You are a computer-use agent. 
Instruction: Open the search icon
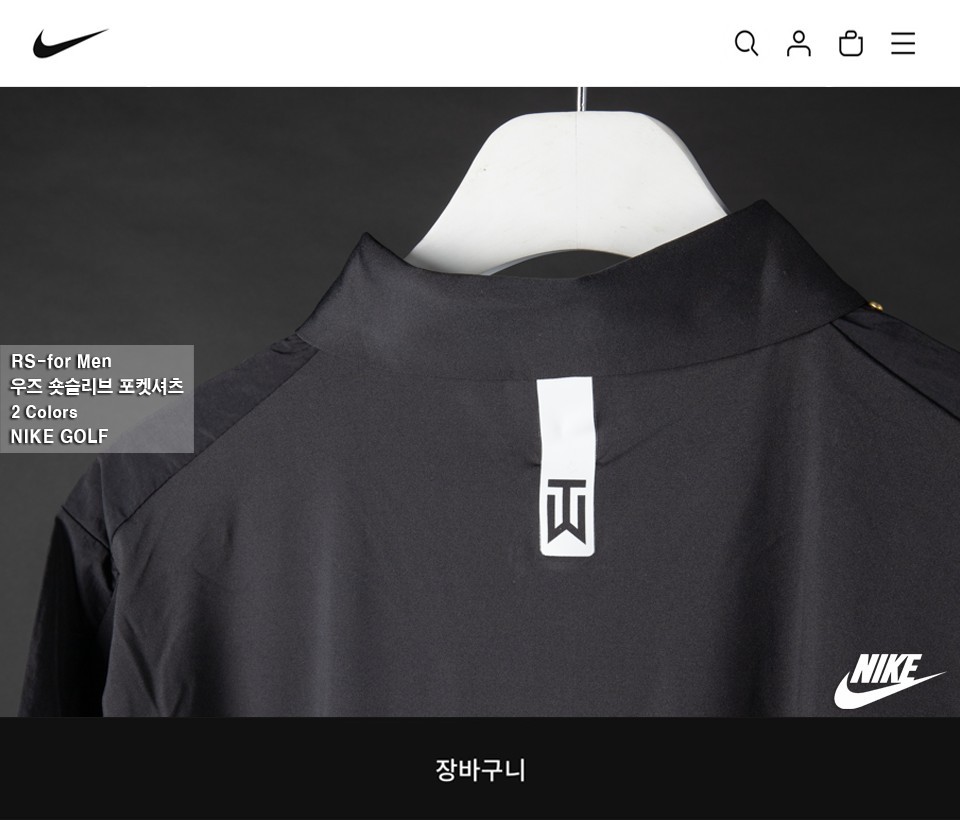tap(746, 43)
